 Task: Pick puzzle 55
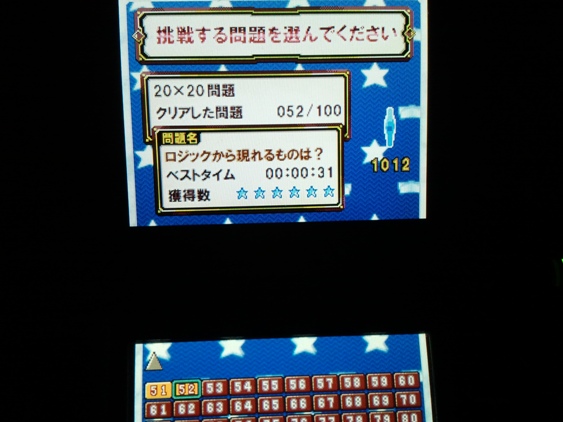tap(270, 385)
